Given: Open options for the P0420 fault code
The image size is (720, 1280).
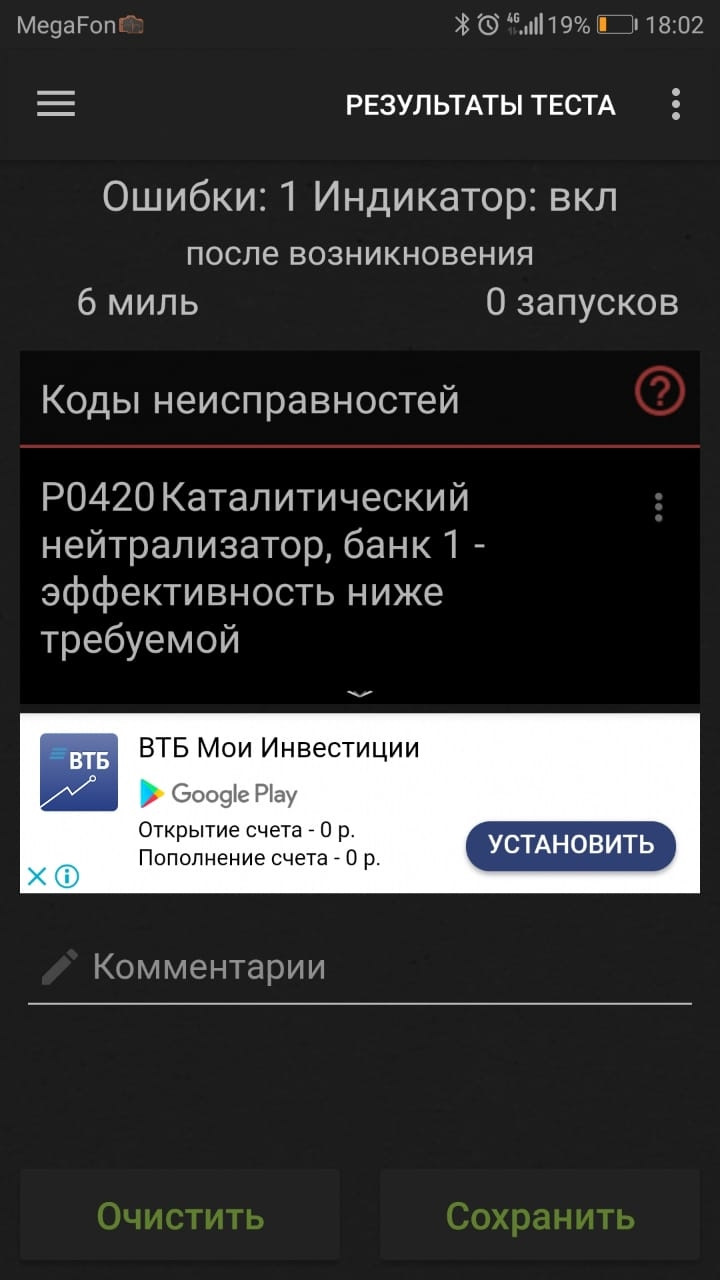Looking at the screenshot, I should [x=658, y=508].
